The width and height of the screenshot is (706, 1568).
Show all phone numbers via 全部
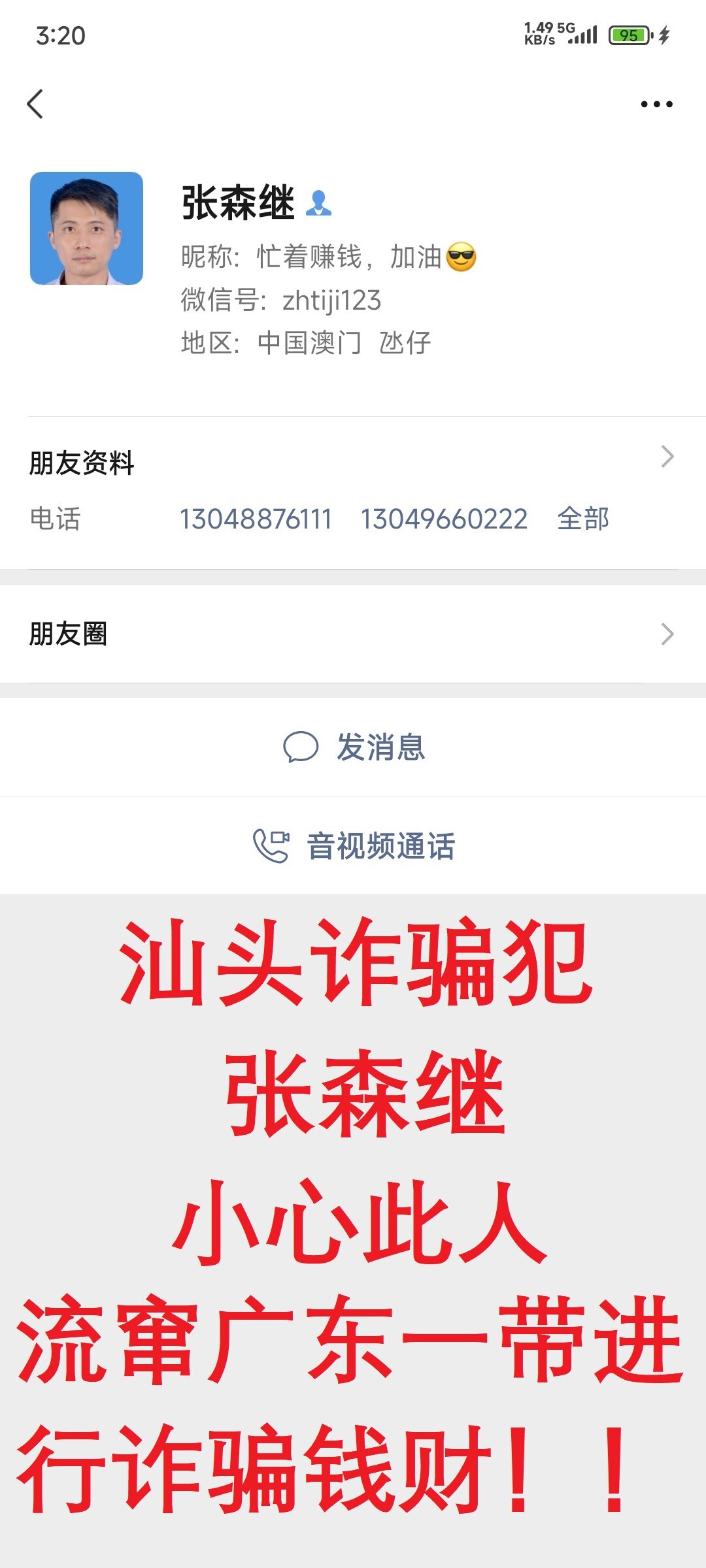582,519
